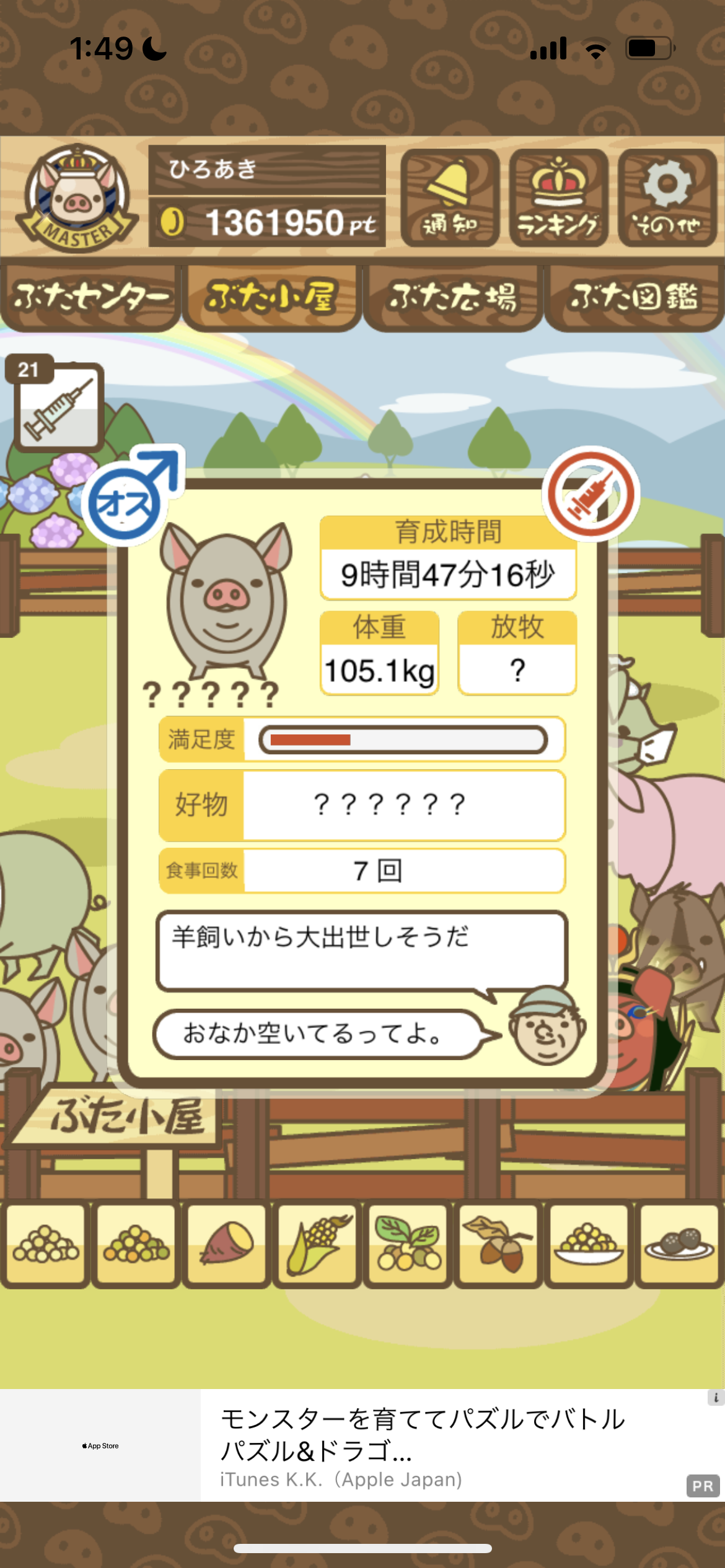Image resolution: width=725 pixels, height=1568 pixels.
Task: Select the mixed colored pellet feed
Action: point(136,1243)
